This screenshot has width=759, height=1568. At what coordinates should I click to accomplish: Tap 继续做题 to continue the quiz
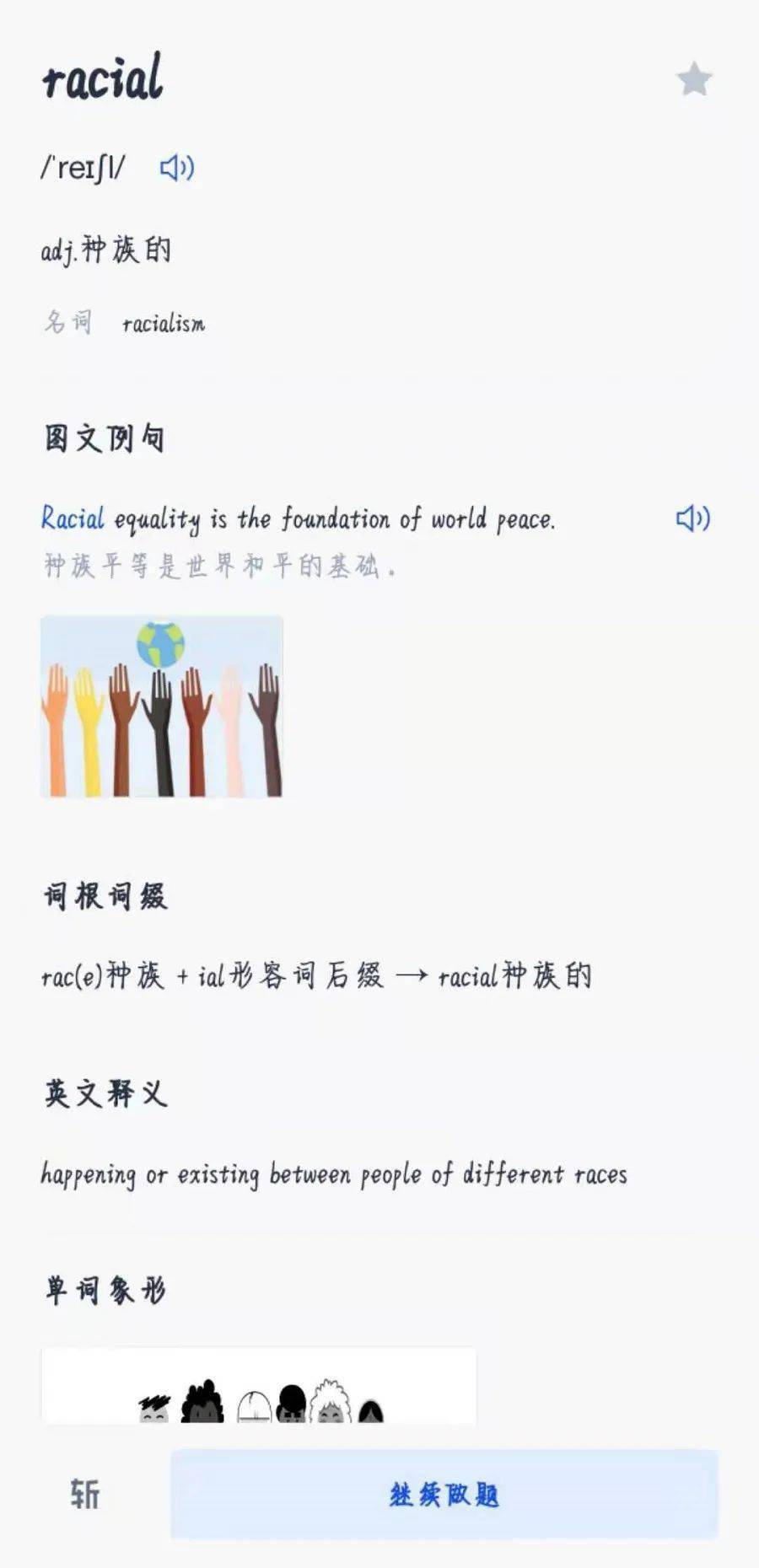point(444,1494)
